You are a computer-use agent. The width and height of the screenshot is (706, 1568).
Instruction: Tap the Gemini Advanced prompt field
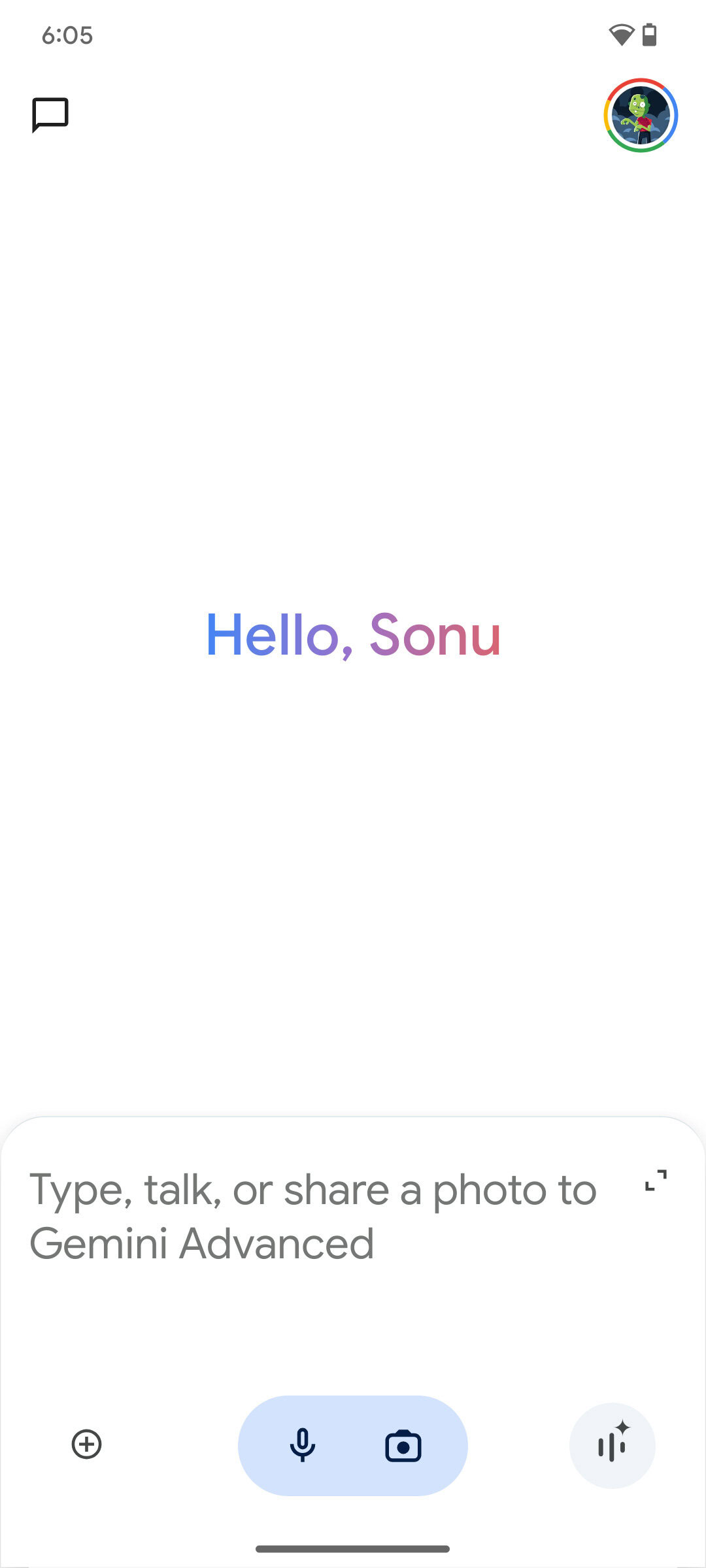pos(314,1217)
